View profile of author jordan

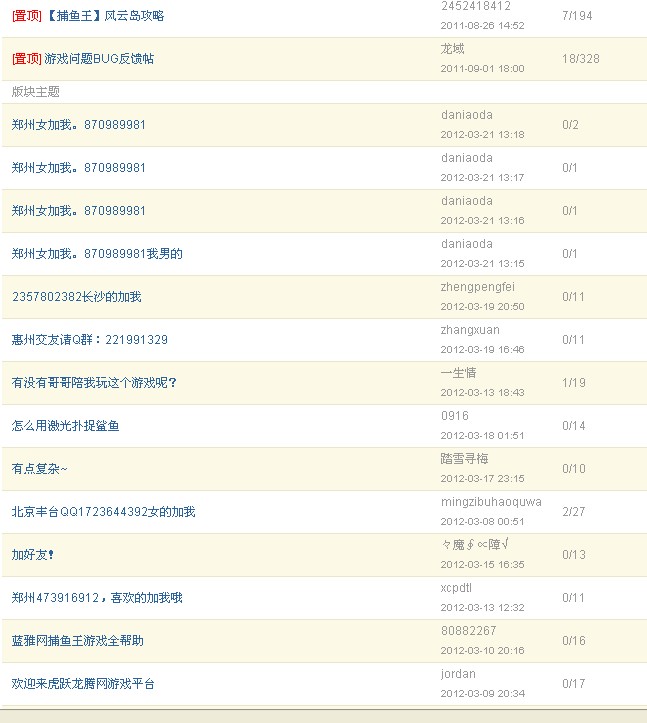tap(458, 674)
